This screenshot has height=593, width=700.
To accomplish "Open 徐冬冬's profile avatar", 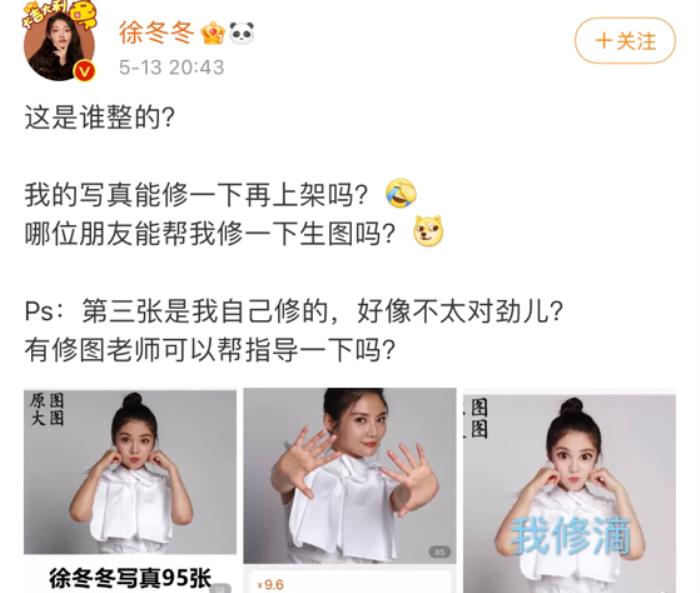I will coord(60,42).
